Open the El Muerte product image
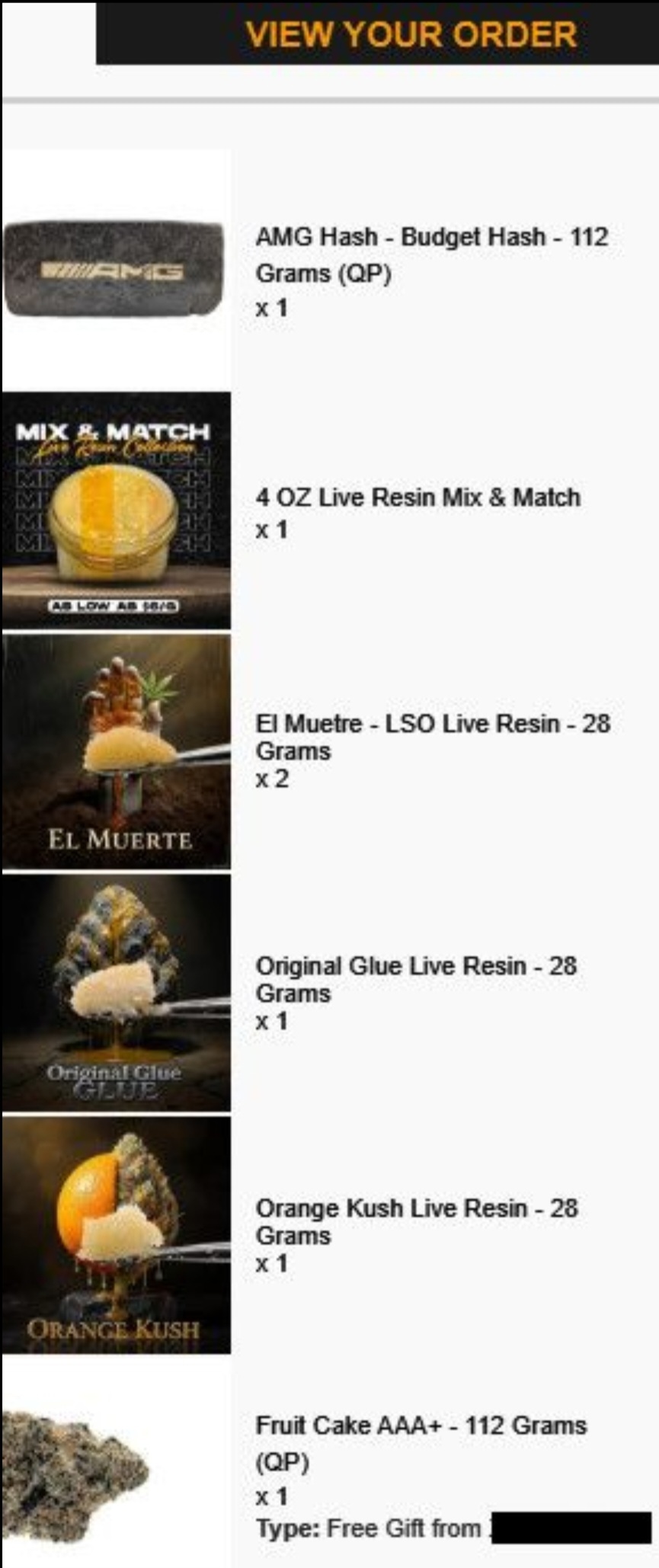Screen dimensions: 659x1568 click(116, 751)
